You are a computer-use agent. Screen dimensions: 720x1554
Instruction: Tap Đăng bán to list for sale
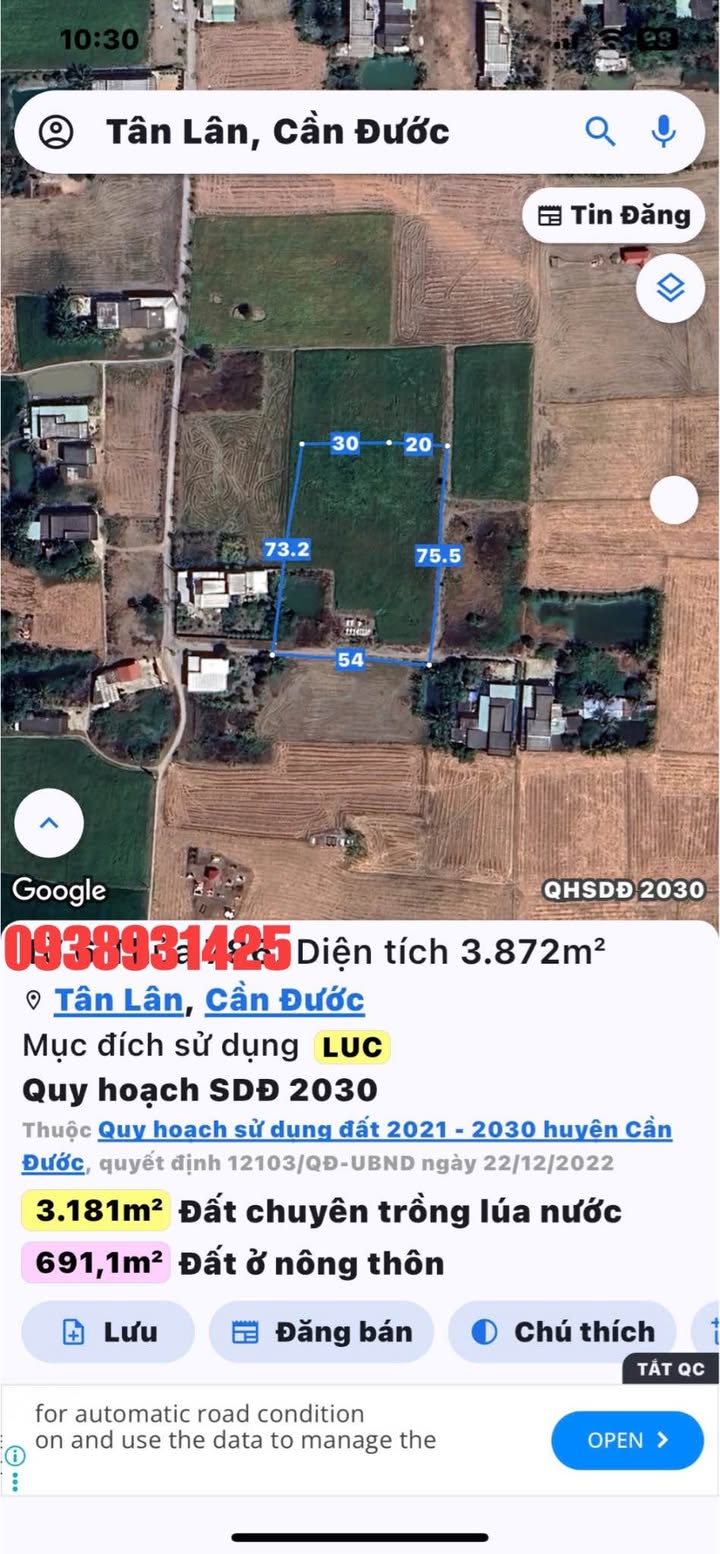click(x=321, y=1332)
